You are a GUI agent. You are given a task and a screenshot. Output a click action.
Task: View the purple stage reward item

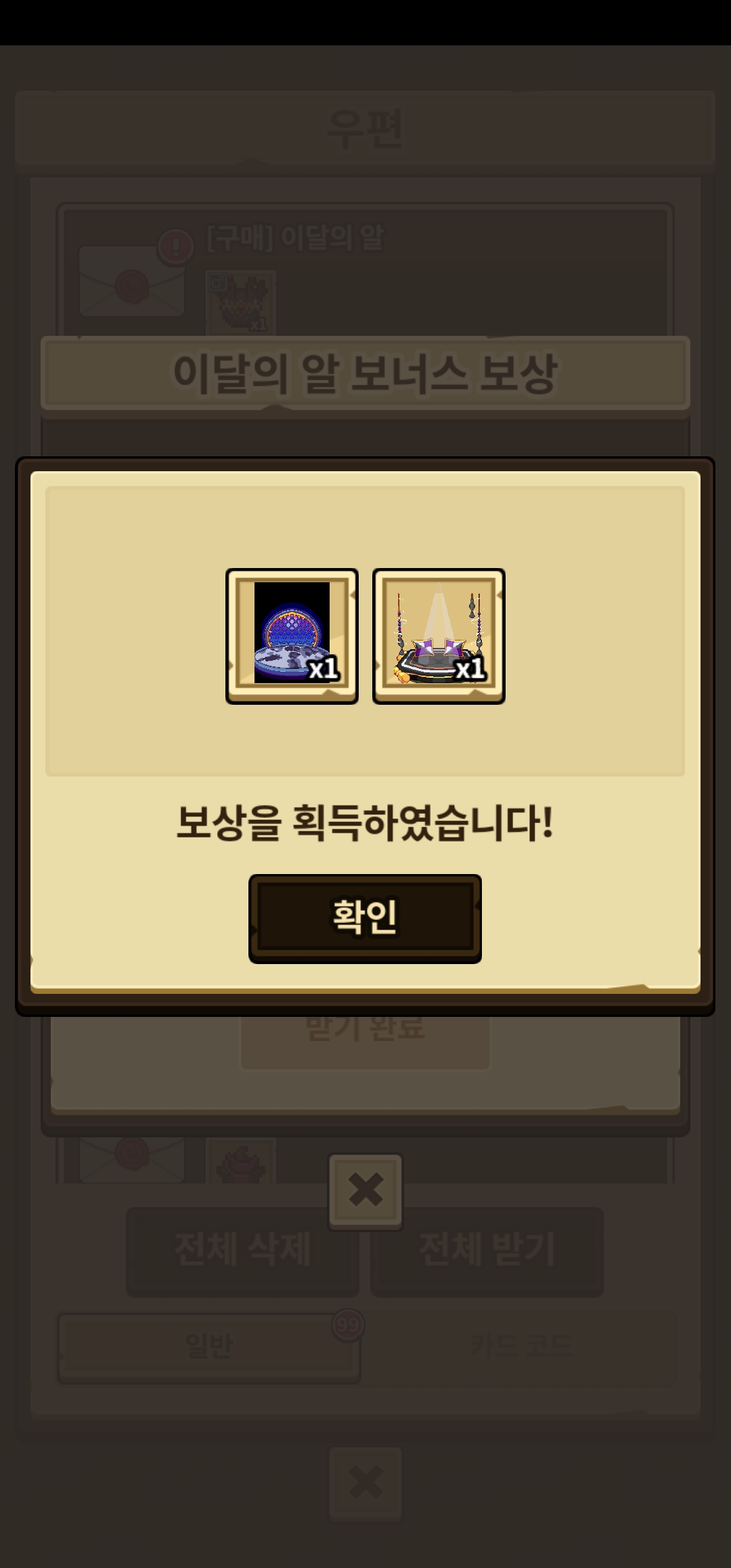point(439,636)
